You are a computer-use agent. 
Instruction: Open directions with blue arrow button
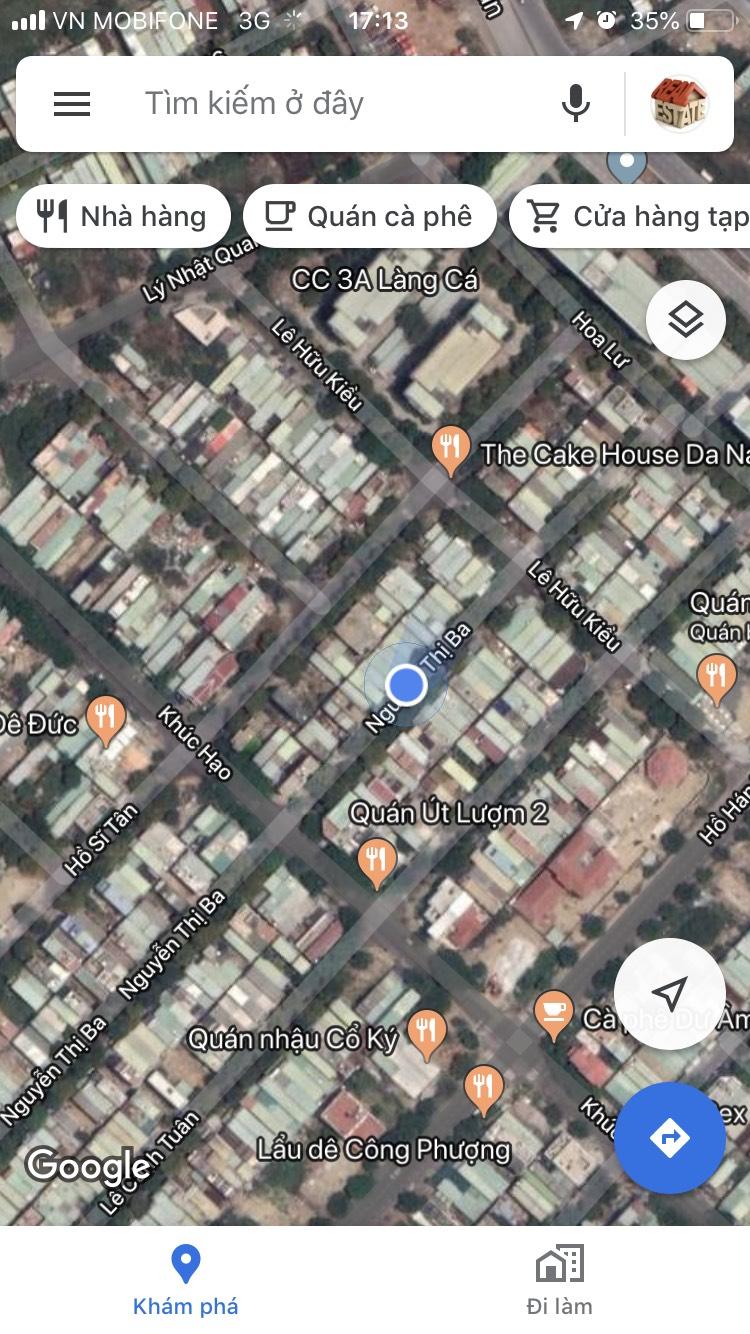click(x=669, y=1138)
